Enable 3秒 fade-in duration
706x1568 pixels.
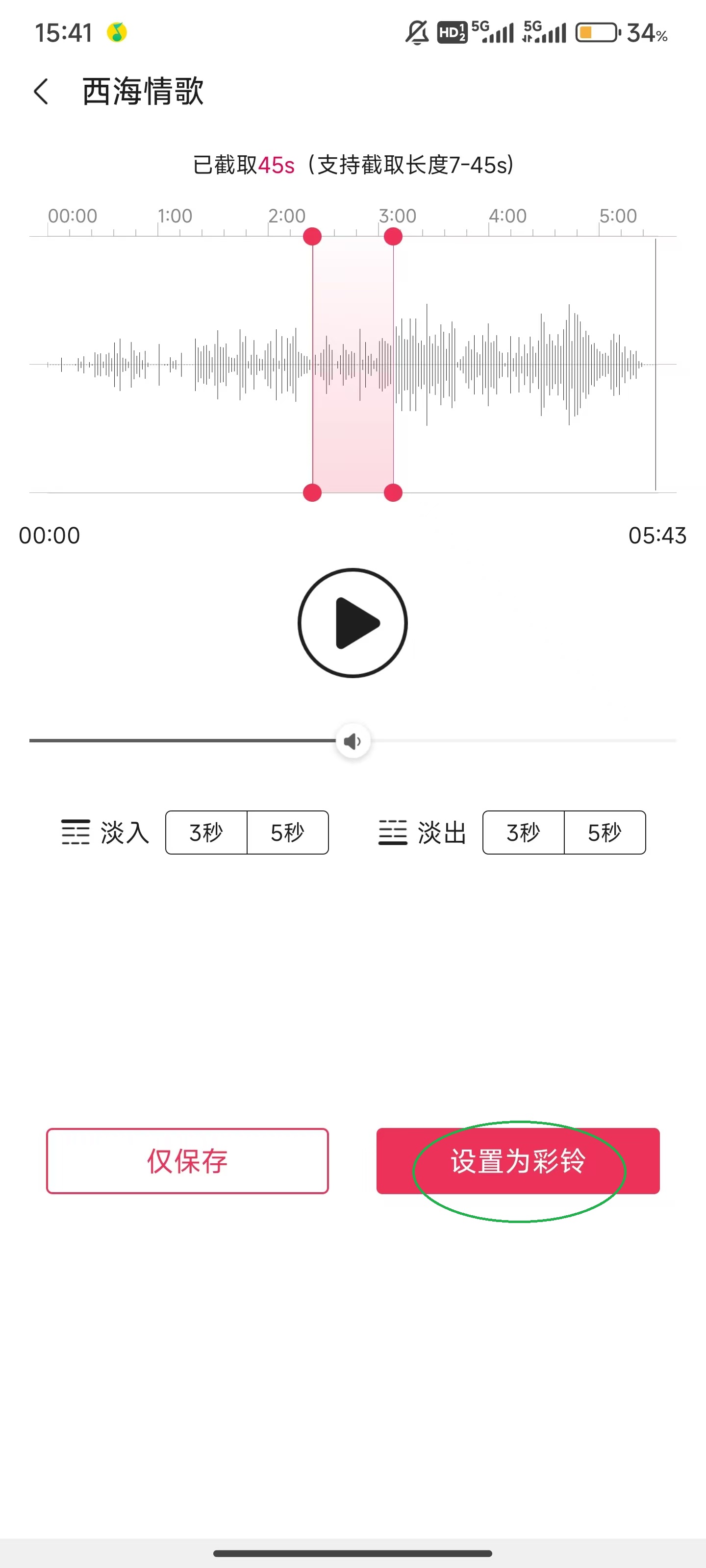click(x=207, y=833)
